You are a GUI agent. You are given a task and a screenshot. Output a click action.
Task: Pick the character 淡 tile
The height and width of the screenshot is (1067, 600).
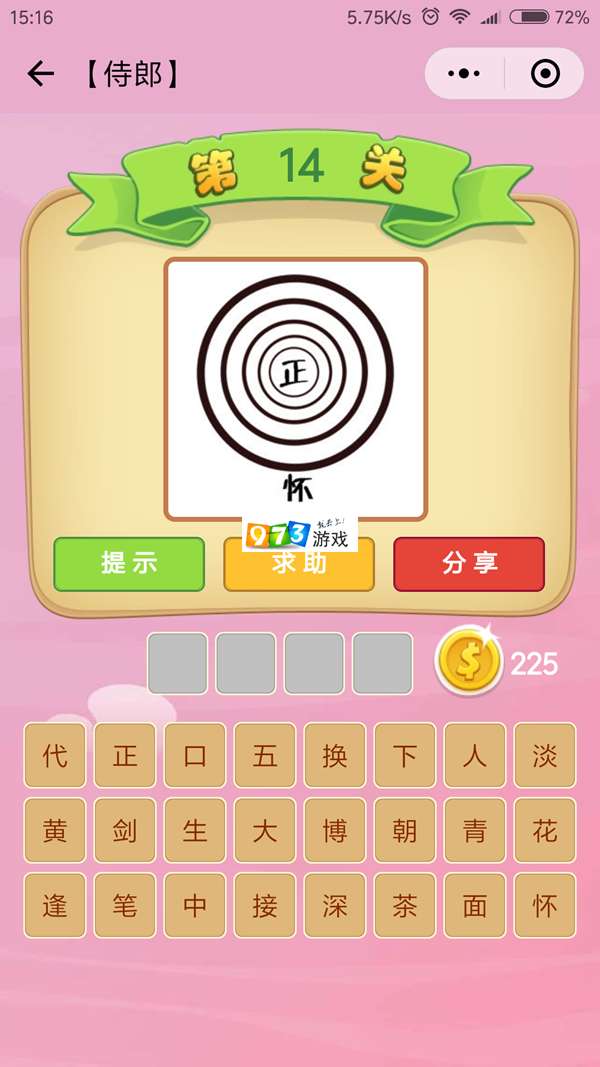[x=545, y=755]
